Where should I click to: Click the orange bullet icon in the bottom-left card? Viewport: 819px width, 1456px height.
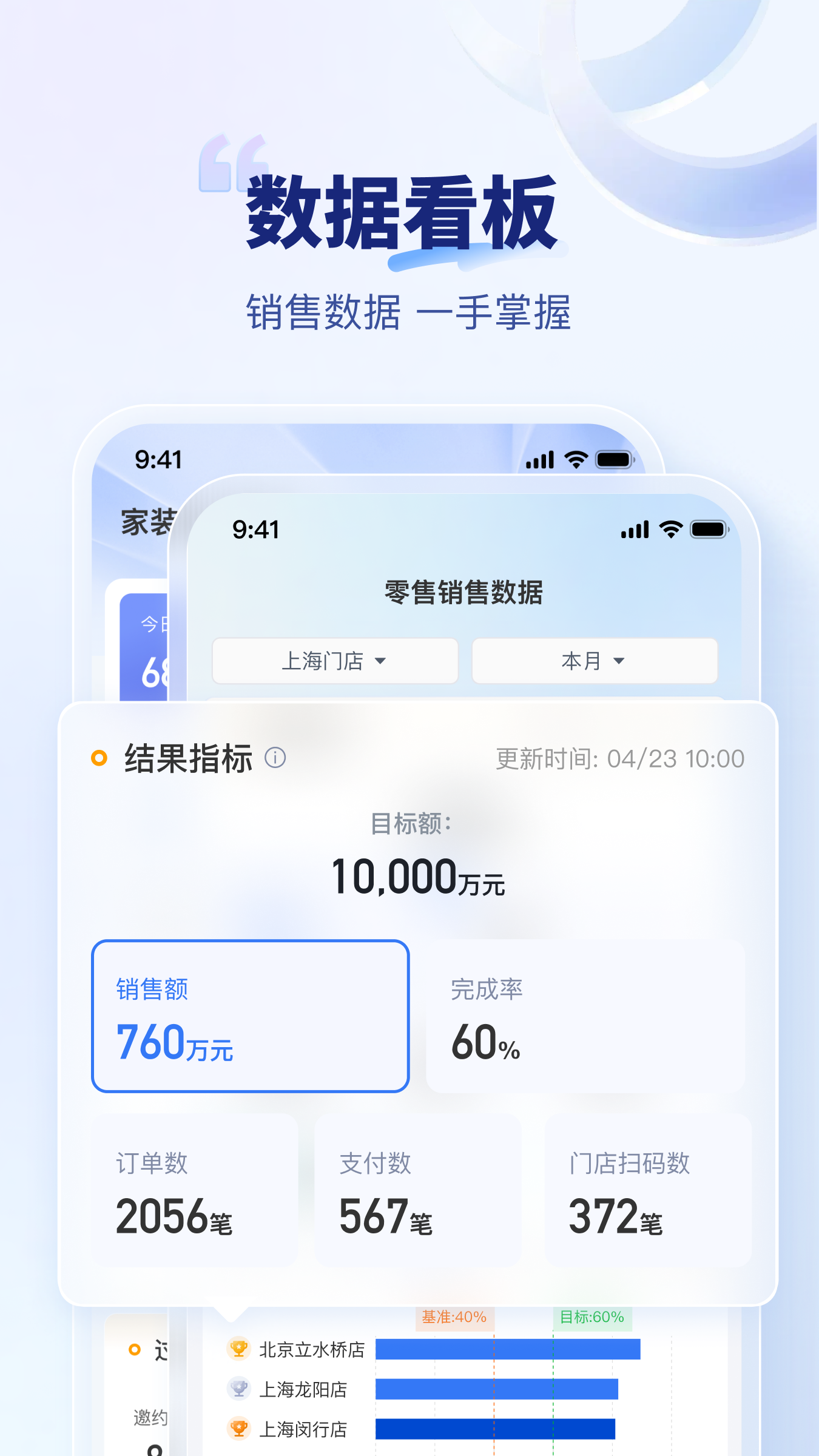[133, 1349]
